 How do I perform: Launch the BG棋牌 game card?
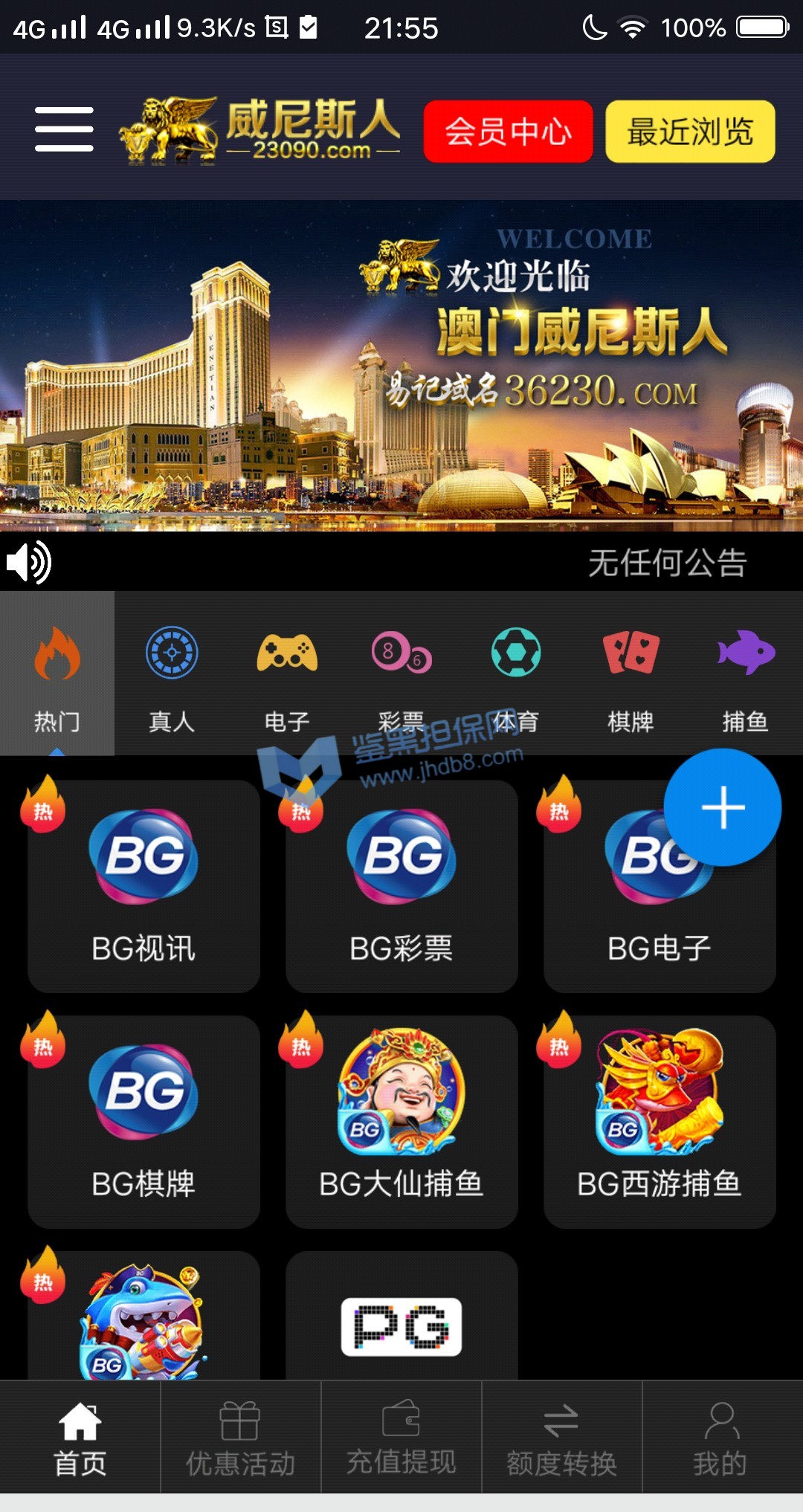tap(143, 1121)
